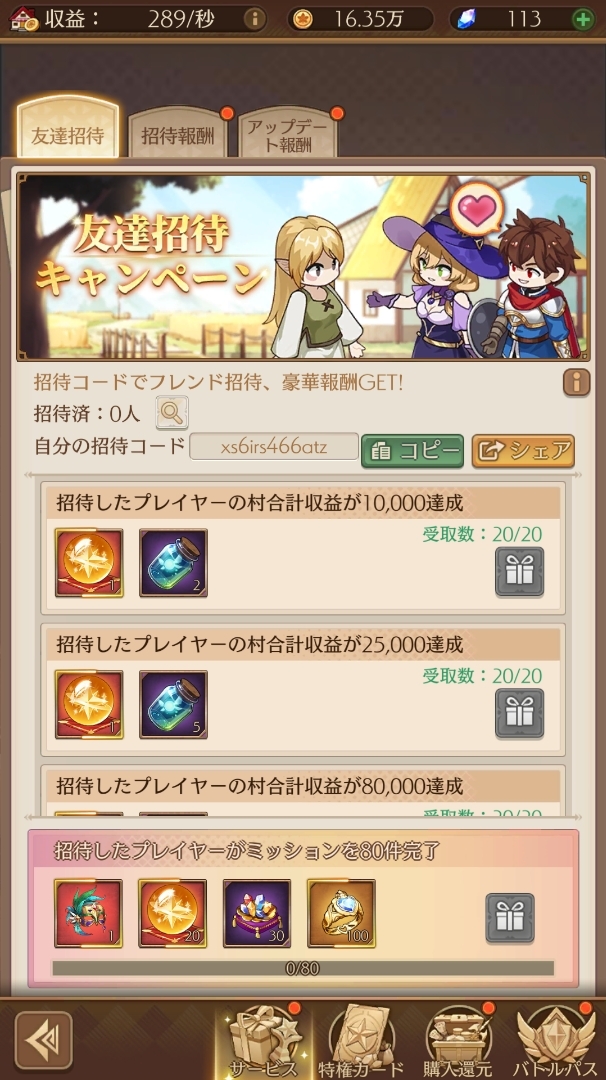Add more blue gems with plus
The height and width of the screenshot is (1080, 606).
pyautogui.click(x=582, y=19)
